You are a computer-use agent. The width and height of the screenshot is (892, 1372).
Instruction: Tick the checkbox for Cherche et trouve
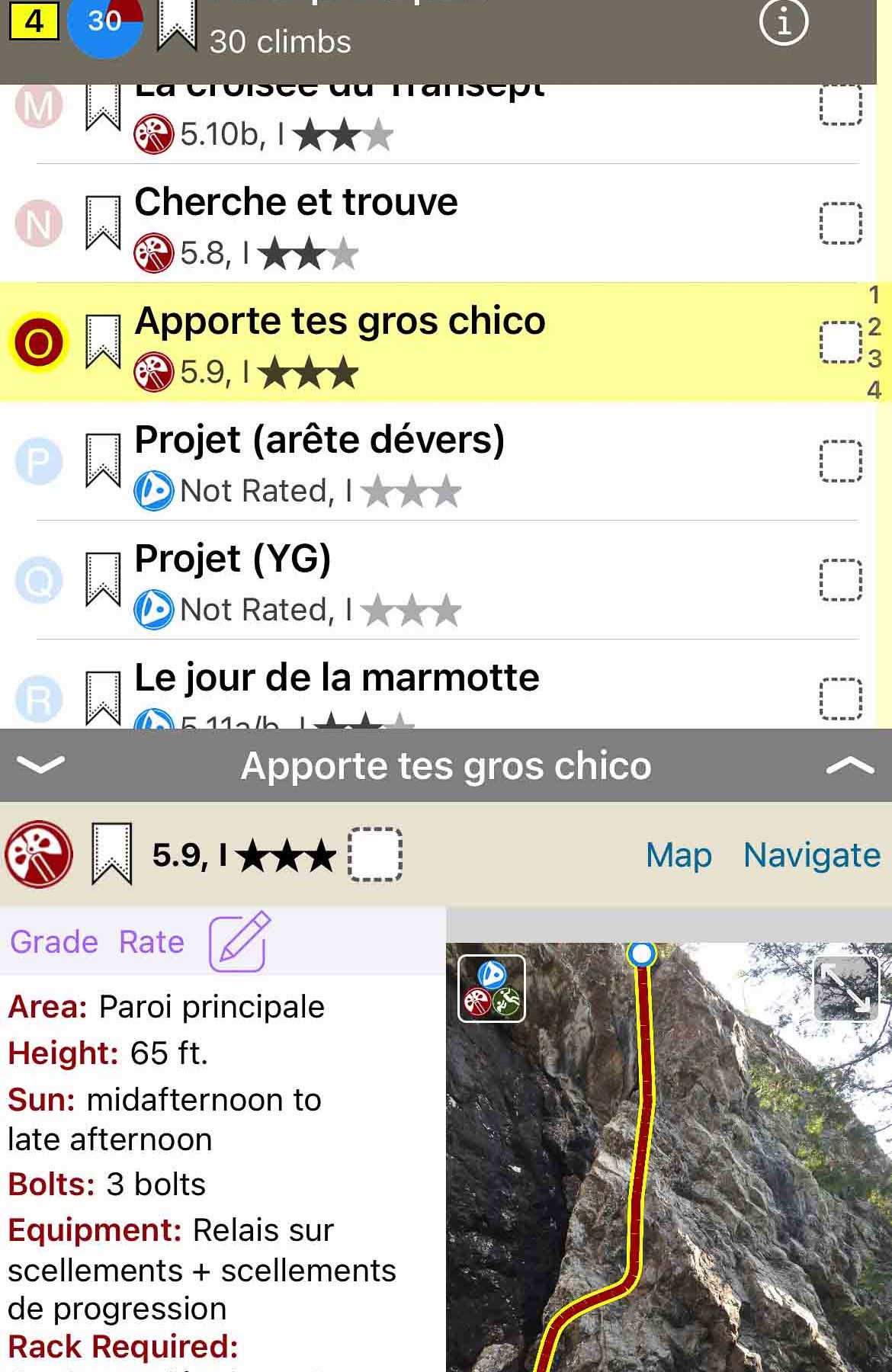click(x=840, y=223)
